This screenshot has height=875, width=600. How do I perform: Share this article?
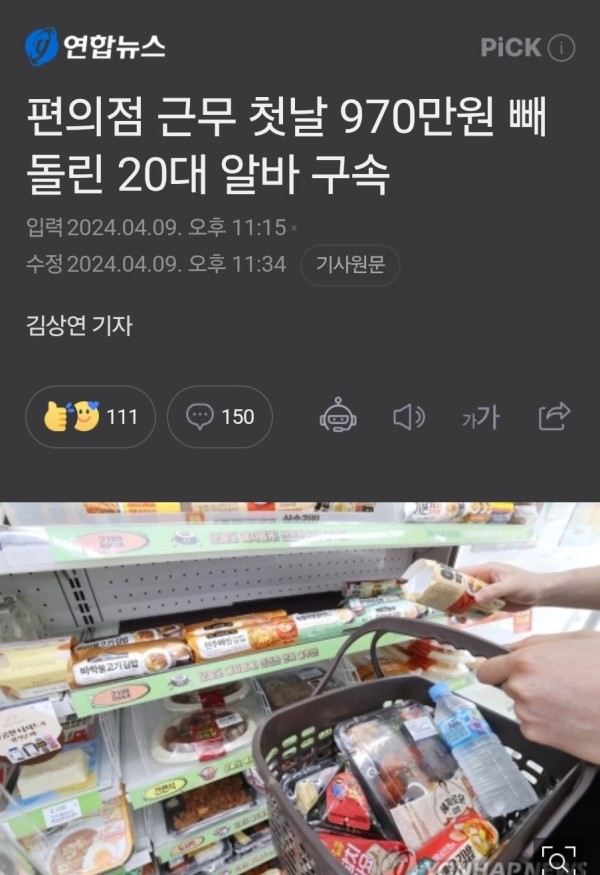(x=554, y=416)
